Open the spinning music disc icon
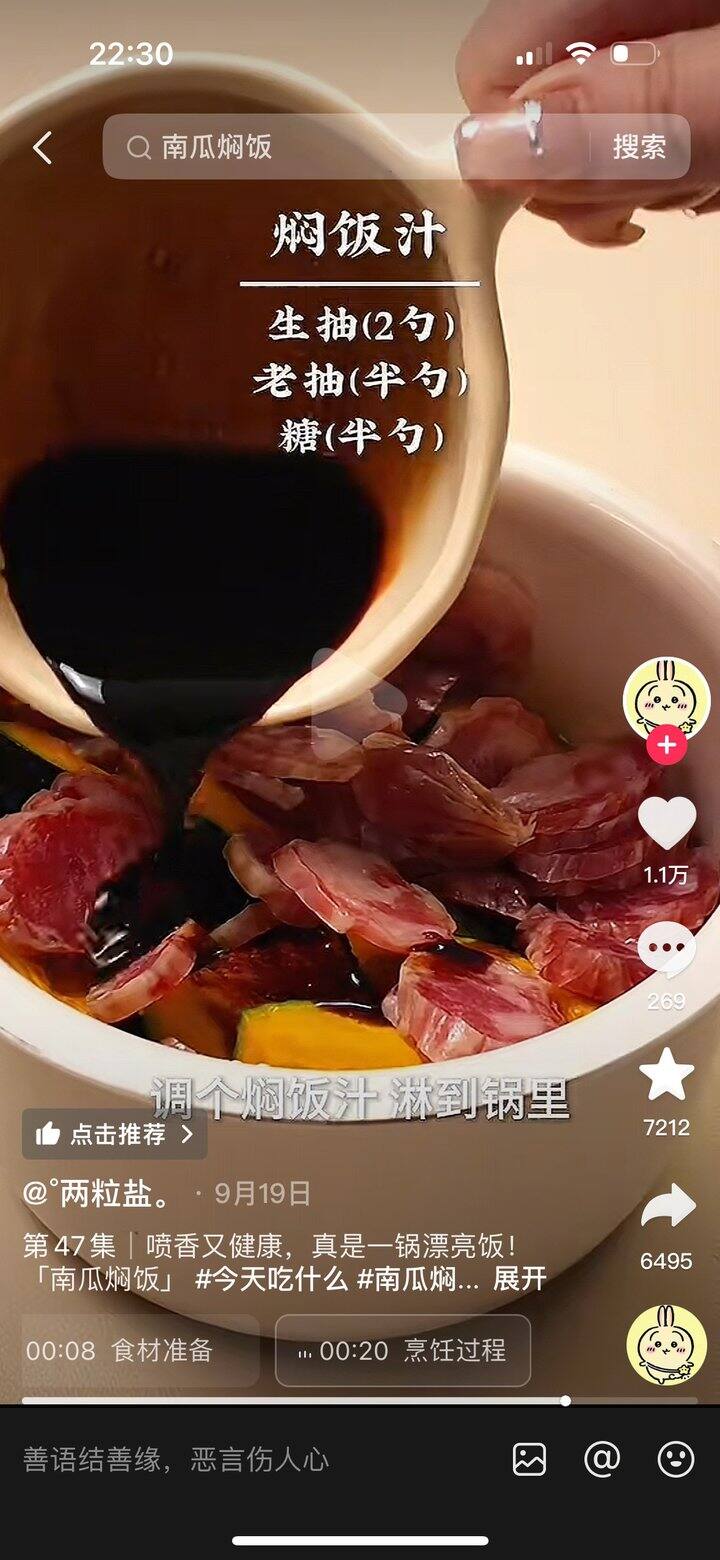 (x=666, y=1346)
